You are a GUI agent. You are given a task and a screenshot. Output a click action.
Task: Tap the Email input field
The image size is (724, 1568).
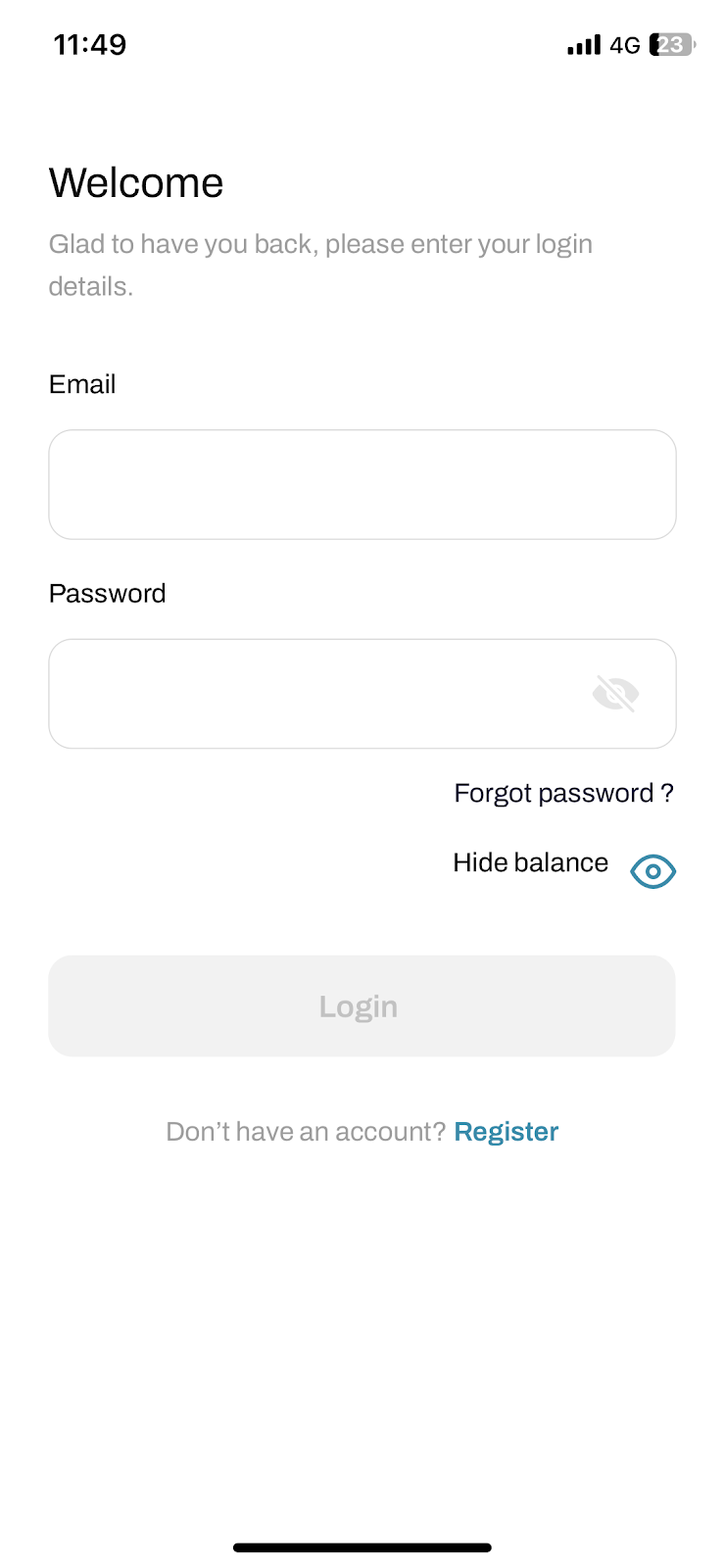362,484
